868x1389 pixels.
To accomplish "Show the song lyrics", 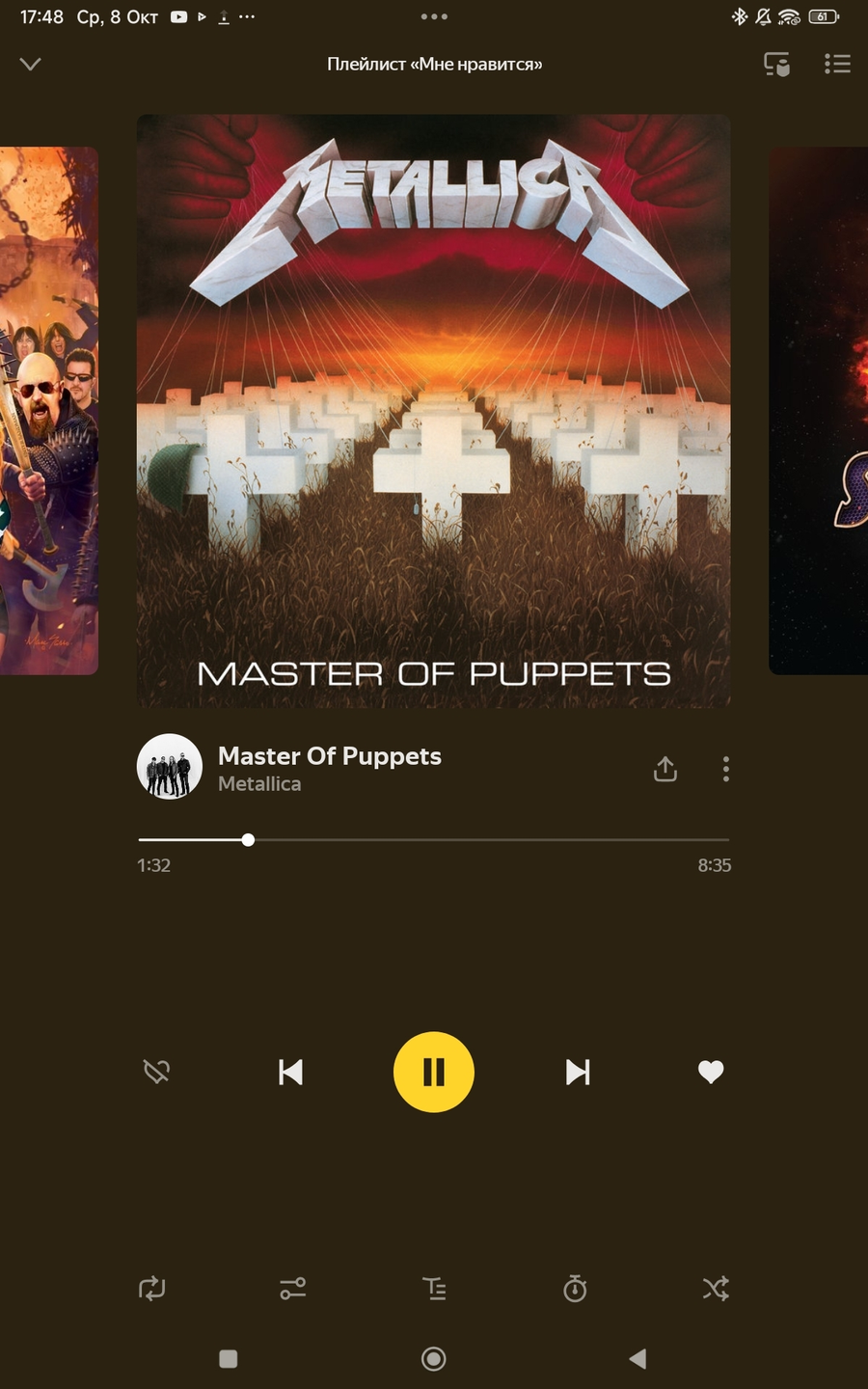I will pyautogui.click(x=434, y=1289).
